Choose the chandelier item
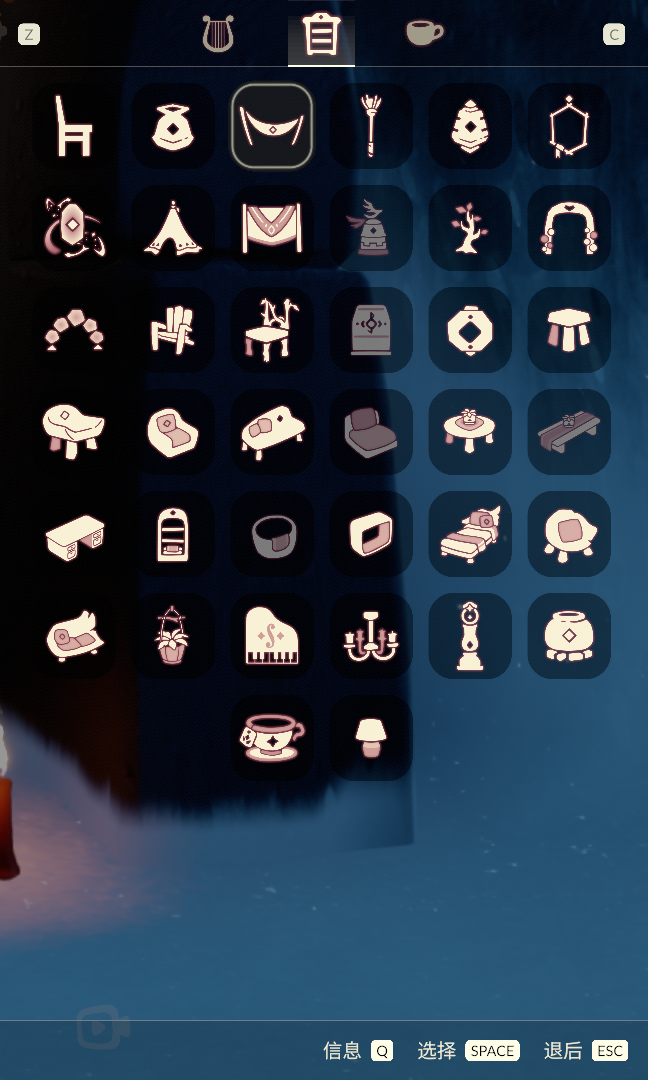Viewport: 648px width, 1080px height. pyautogui.click(x=371, y=637)
